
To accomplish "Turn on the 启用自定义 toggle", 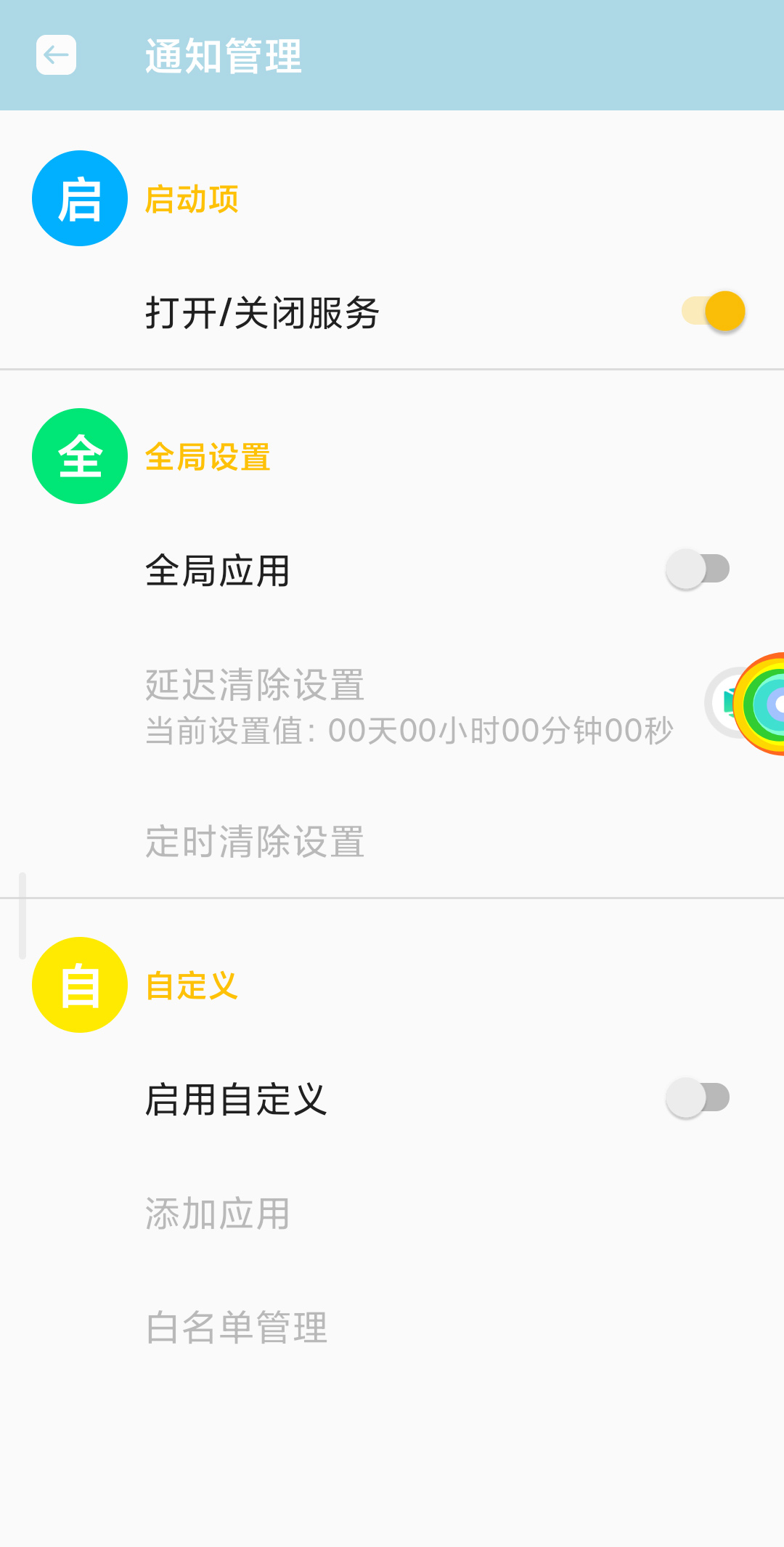I will [x=698, y=1099].
